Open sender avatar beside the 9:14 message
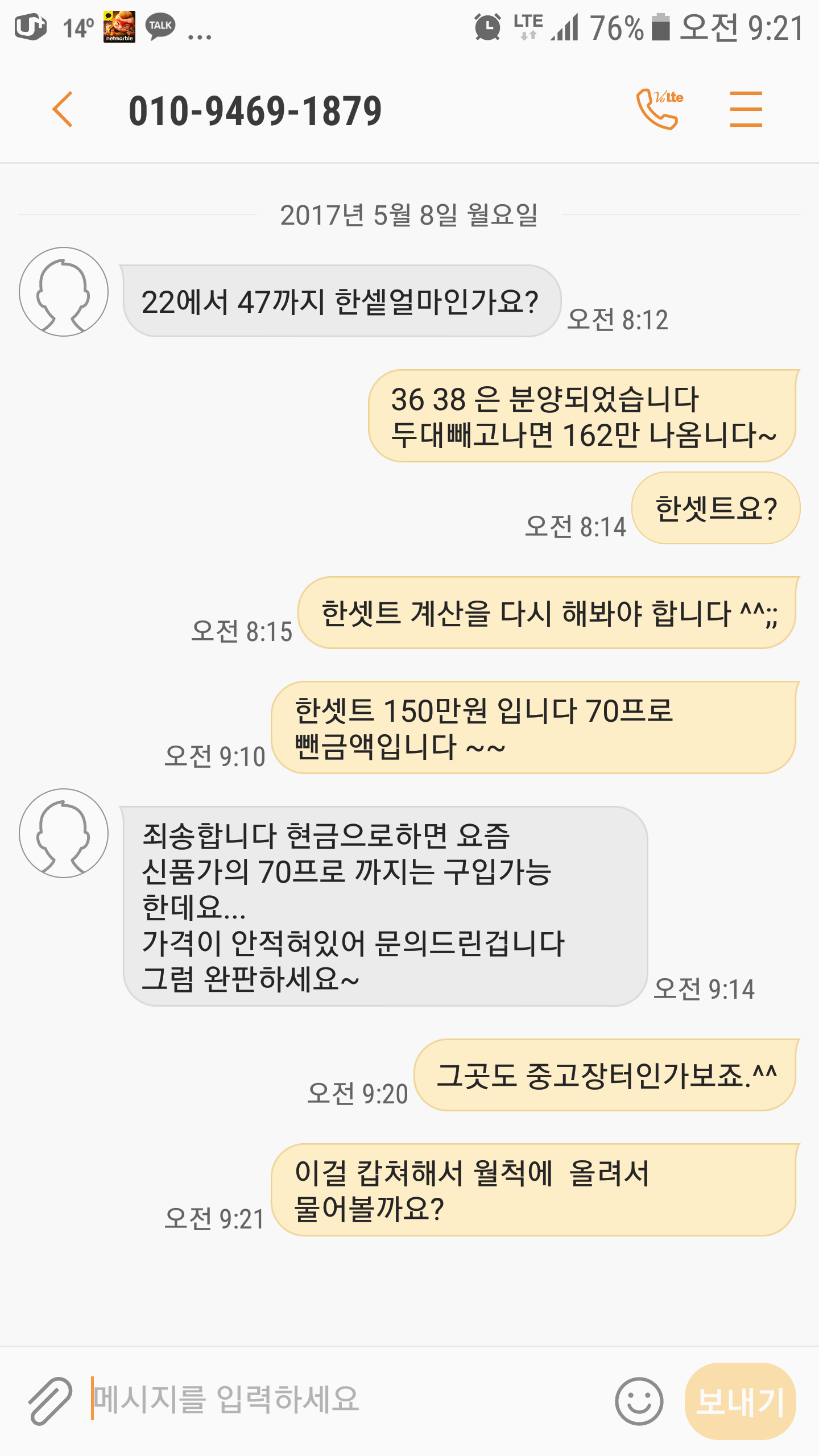The width and height of the screenshot is (819, 1456). coord(64,833)
